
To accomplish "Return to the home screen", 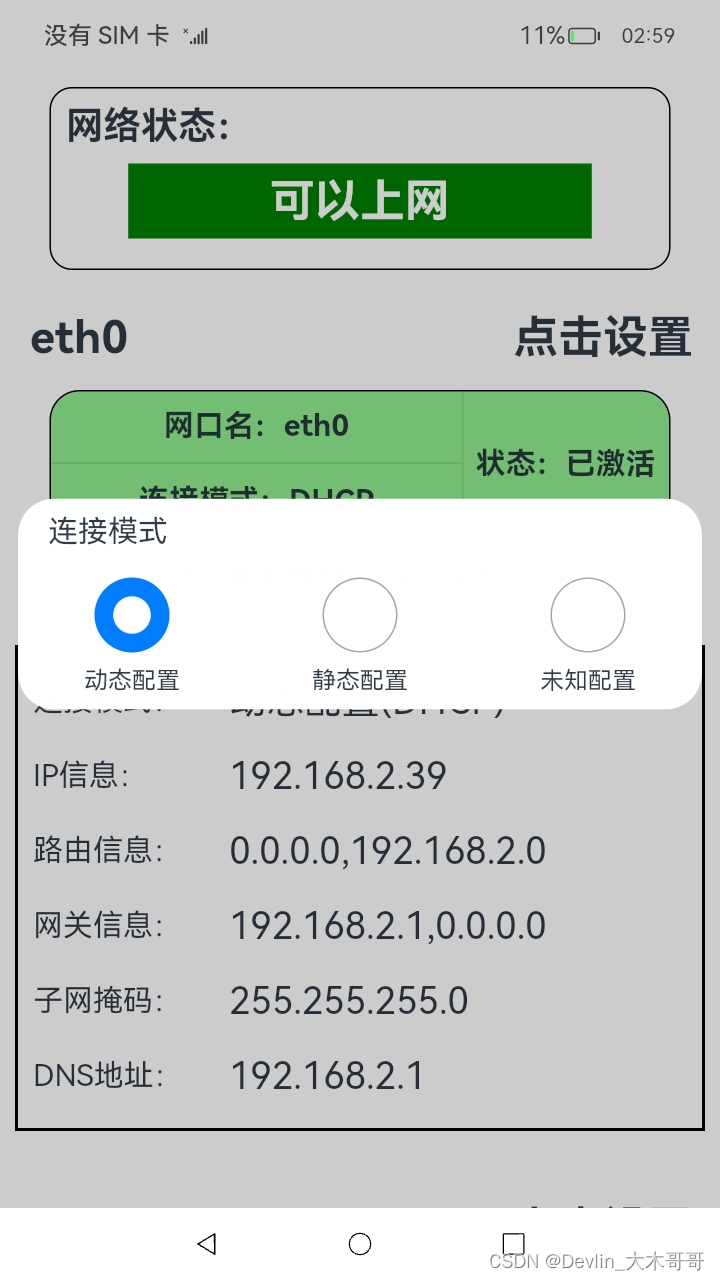I will click(360, 1243).
